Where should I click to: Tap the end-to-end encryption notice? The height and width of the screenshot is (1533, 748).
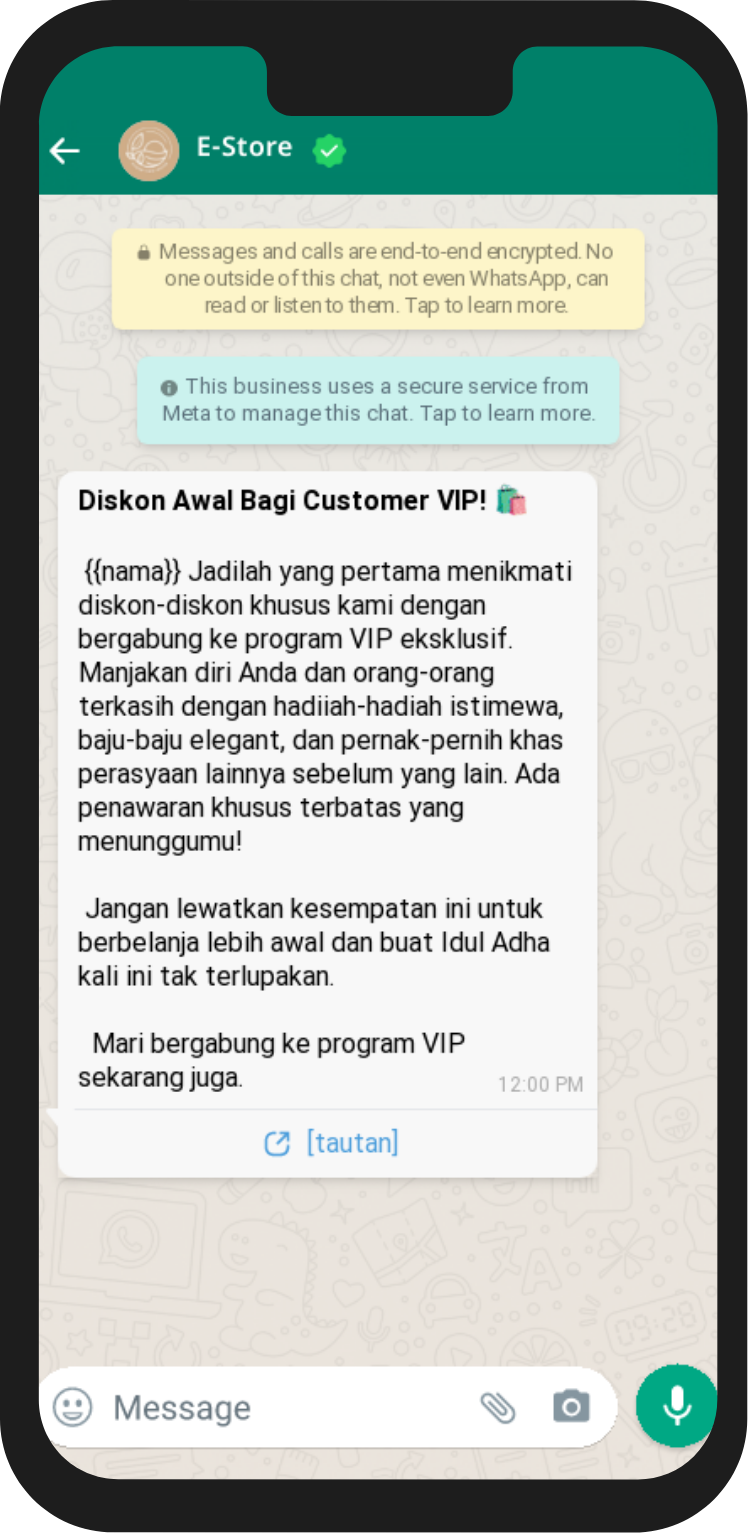click(378, 279)
